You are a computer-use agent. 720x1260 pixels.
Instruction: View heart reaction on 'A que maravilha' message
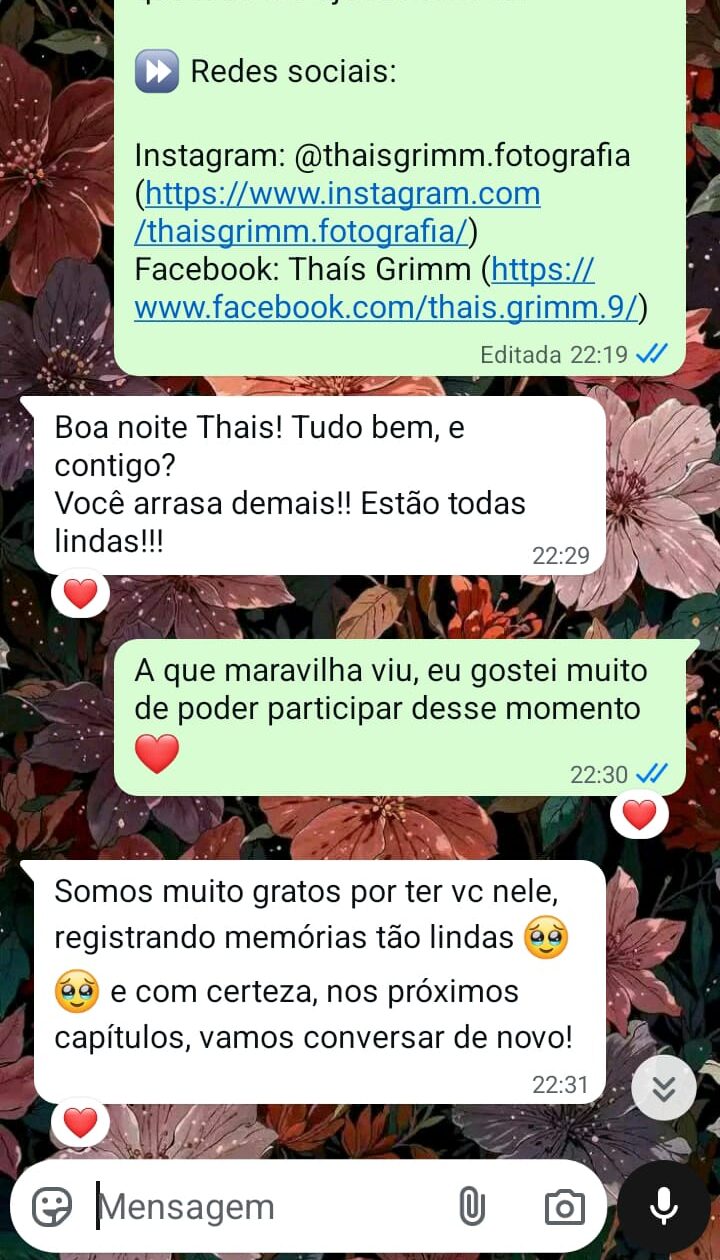click(x=639, y=815)
